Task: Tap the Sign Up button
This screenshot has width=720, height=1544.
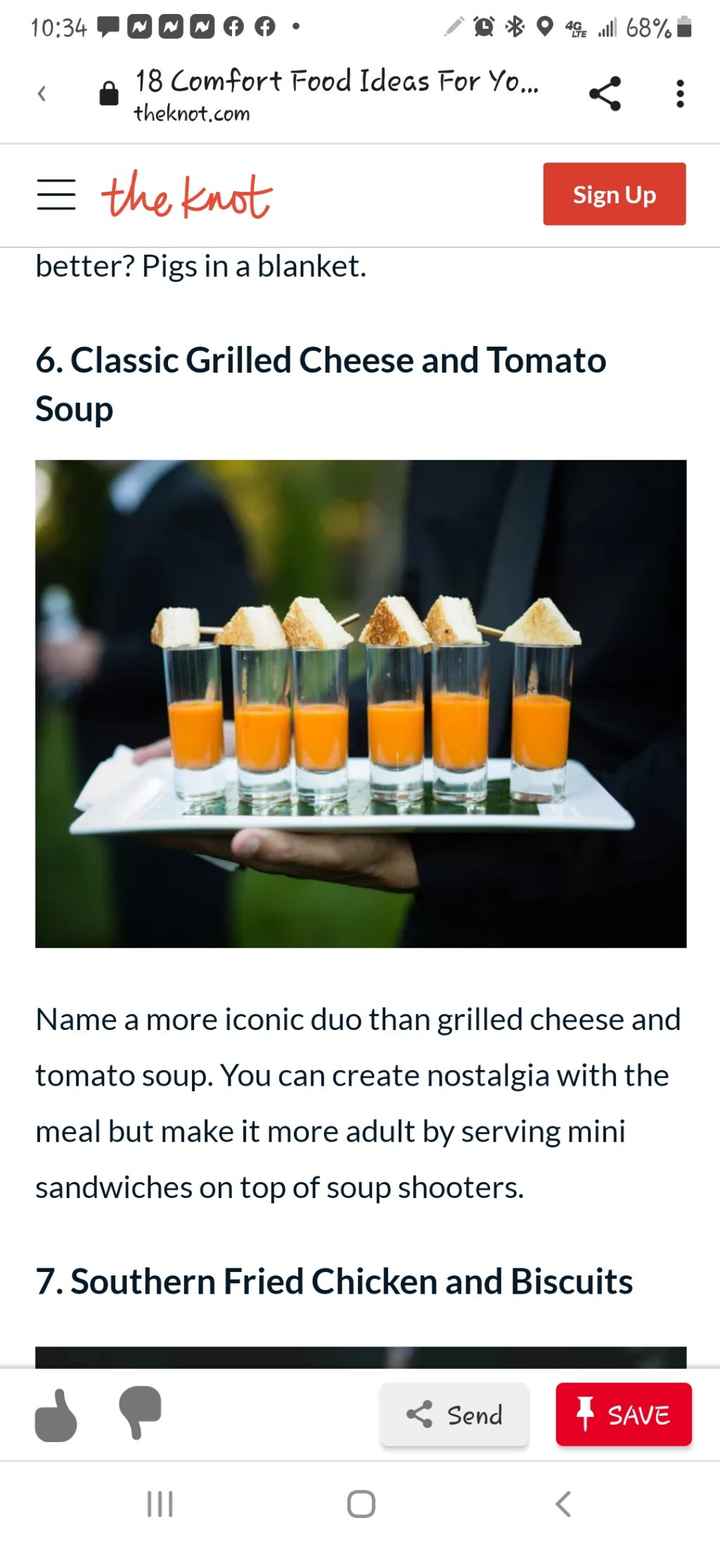Action: 614,194
